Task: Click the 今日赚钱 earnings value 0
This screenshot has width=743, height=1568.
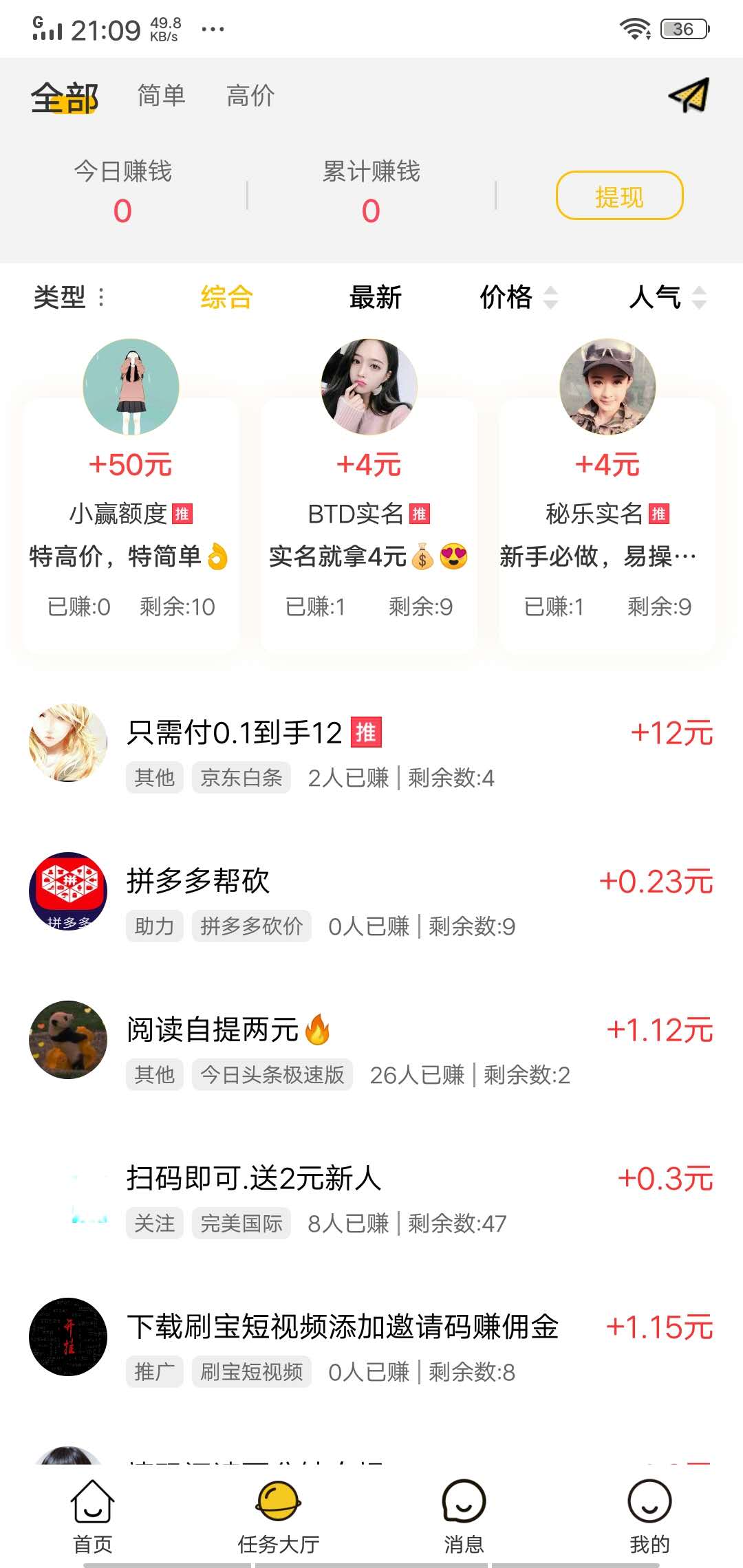Action: 121,211
